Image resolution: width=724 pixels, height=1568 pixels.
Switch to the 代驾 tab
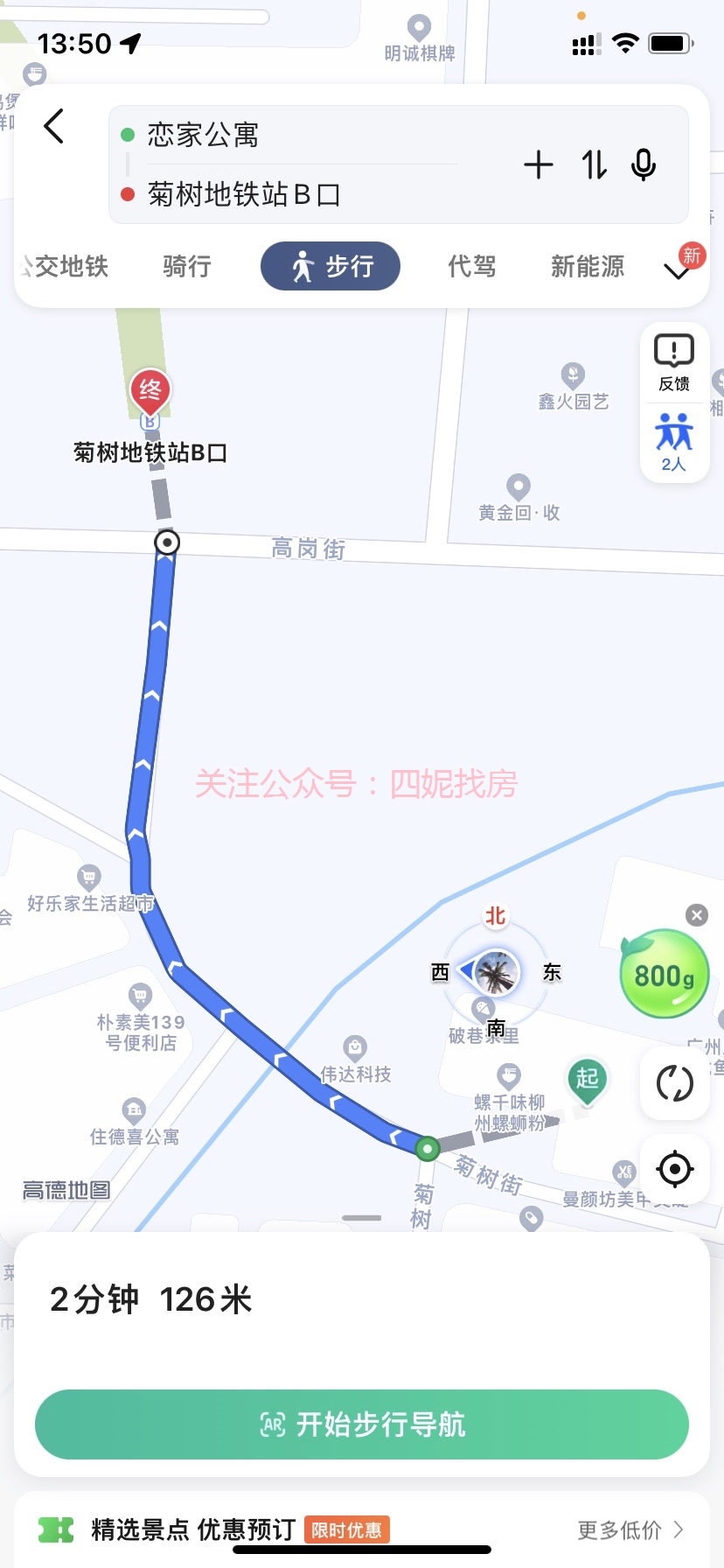pyautogui.click(x=472, y=266)
